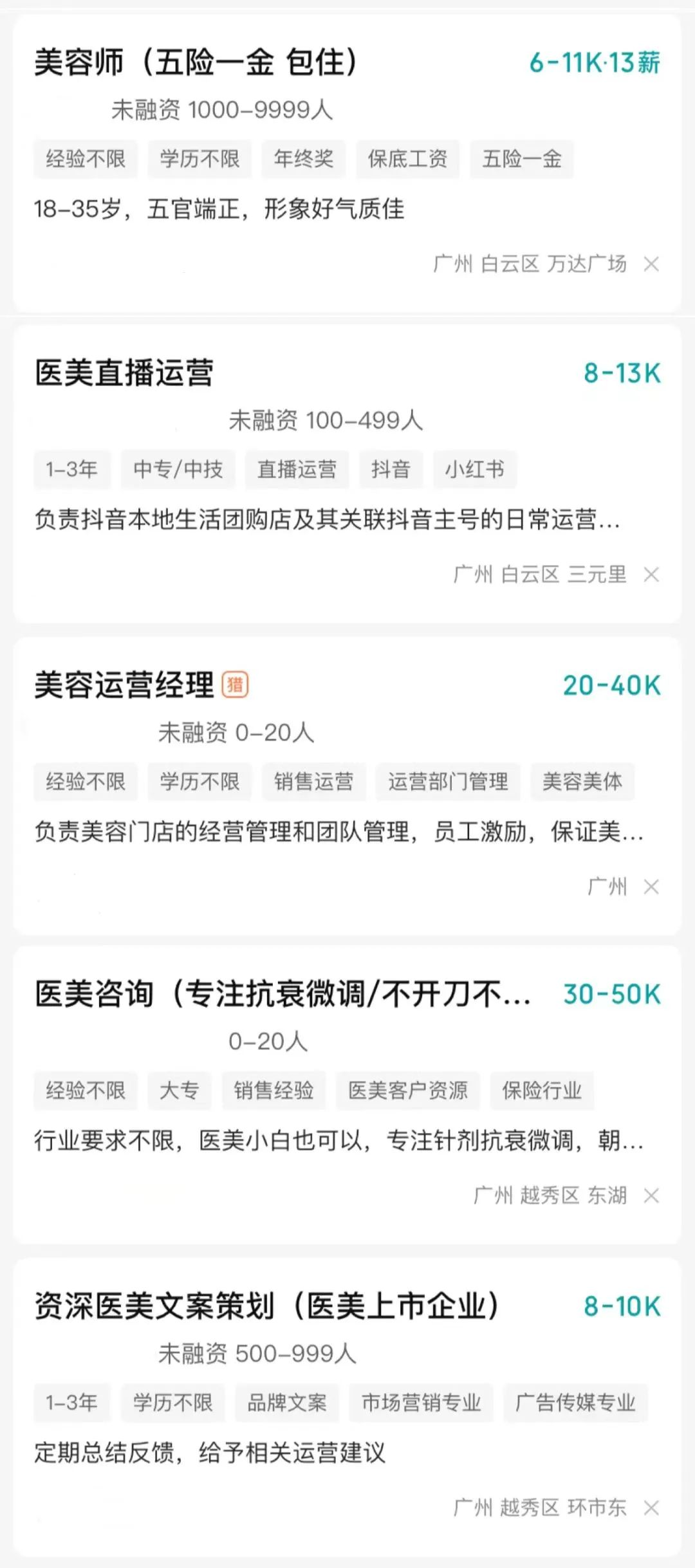Dismiss the 医美咨询 job card
This screenshot has height=1568, width=695.
(651, 1195)
